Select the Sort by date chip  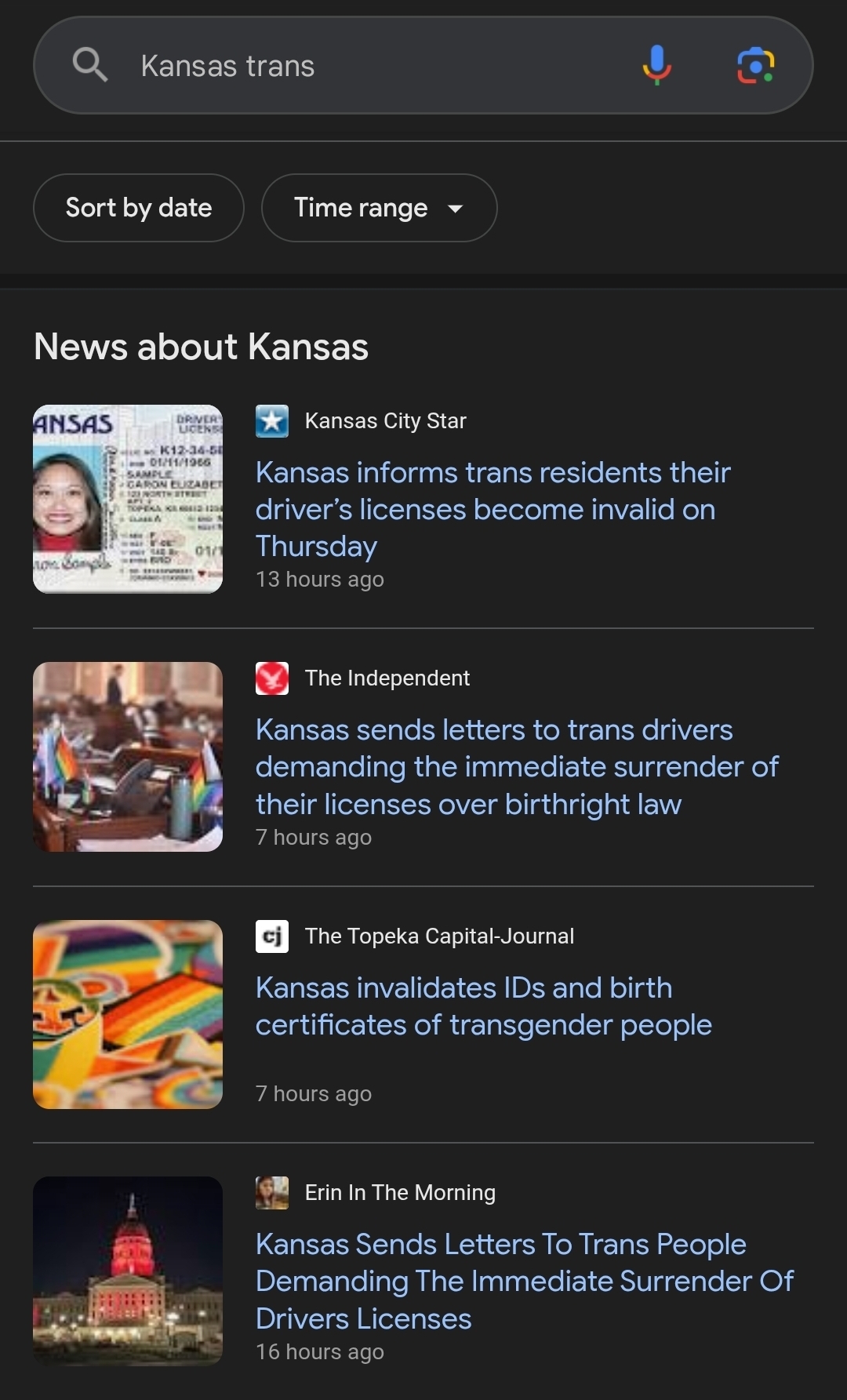[x=139, y=208]
